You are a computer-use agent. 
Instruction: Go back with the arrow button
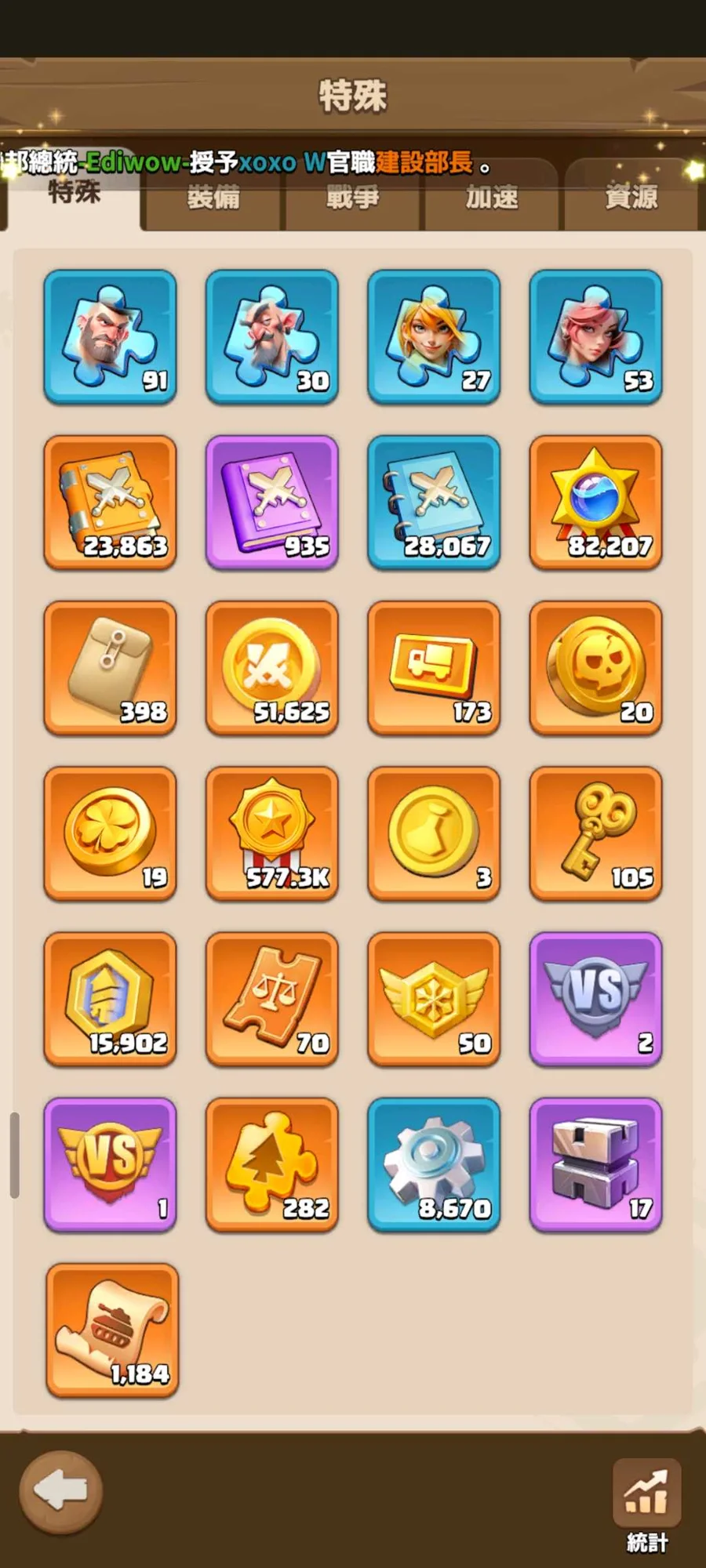(x=61, y=1492)
